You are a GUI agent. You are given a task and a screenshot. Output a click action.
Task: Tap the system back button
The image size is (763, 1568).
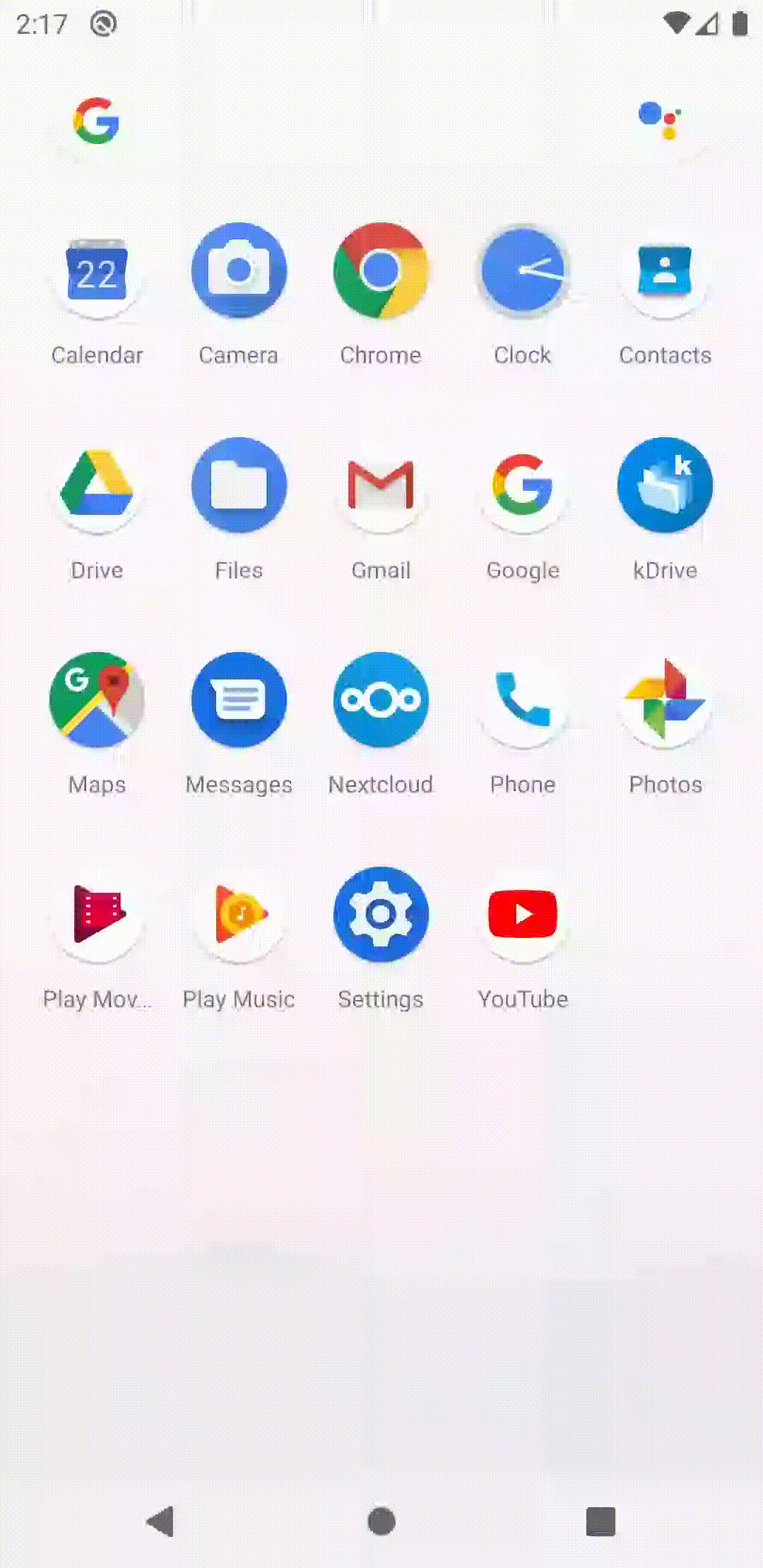pyautogui.click(x=161, y=1521)
